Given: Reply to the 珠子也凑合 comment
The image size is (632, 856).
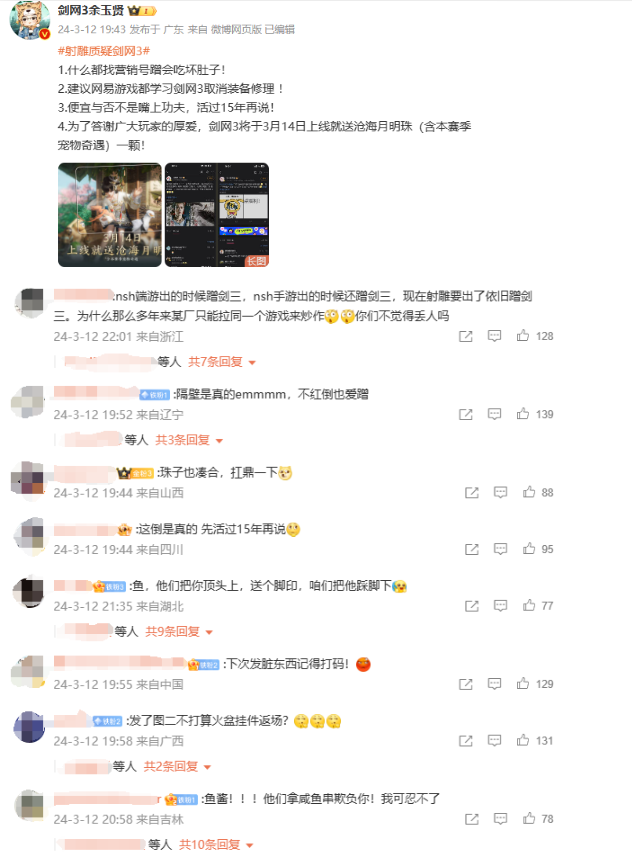Looking at the screenshot, I should [x=500, y=493].
